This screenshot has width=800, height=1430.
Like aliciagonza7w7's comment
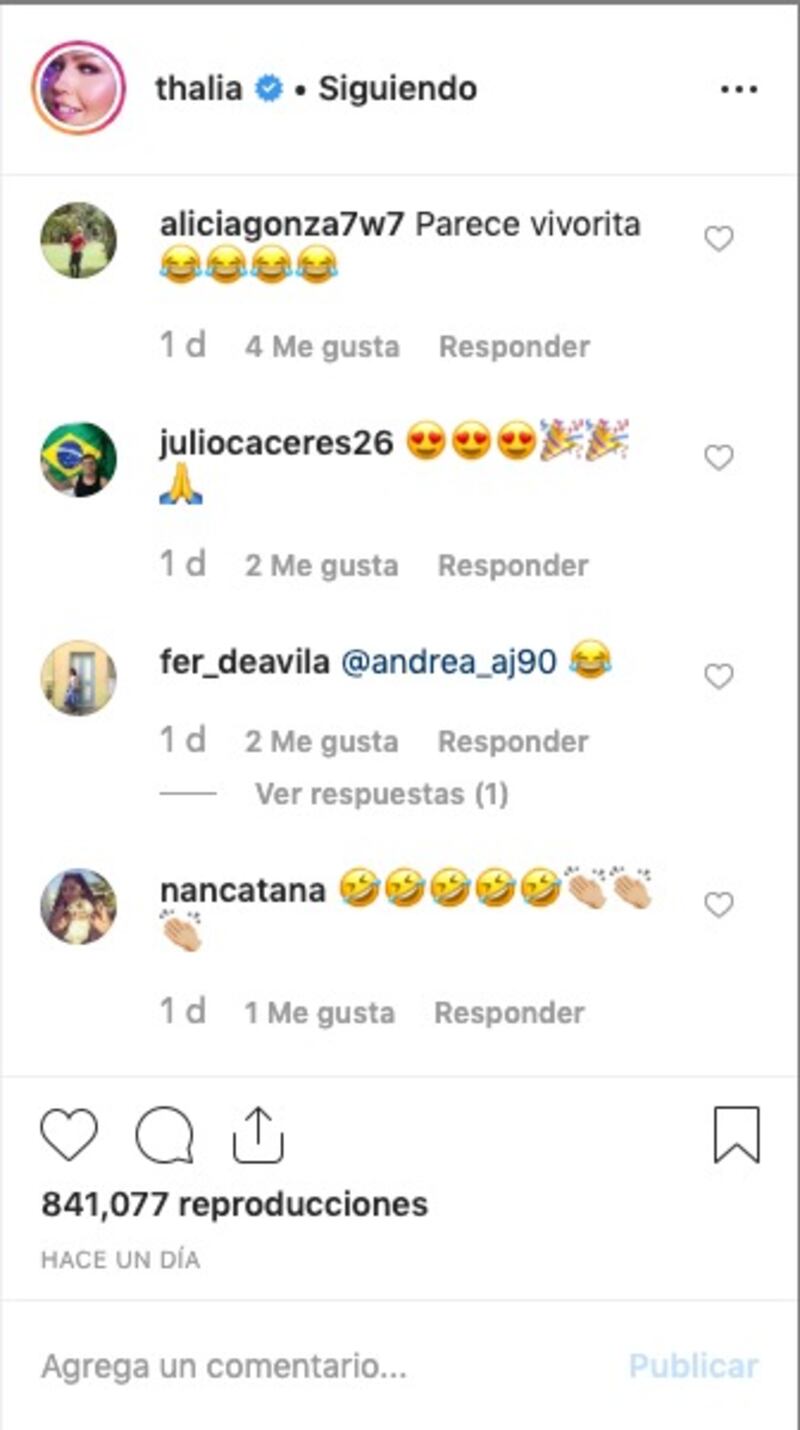(x=719, y=239)
